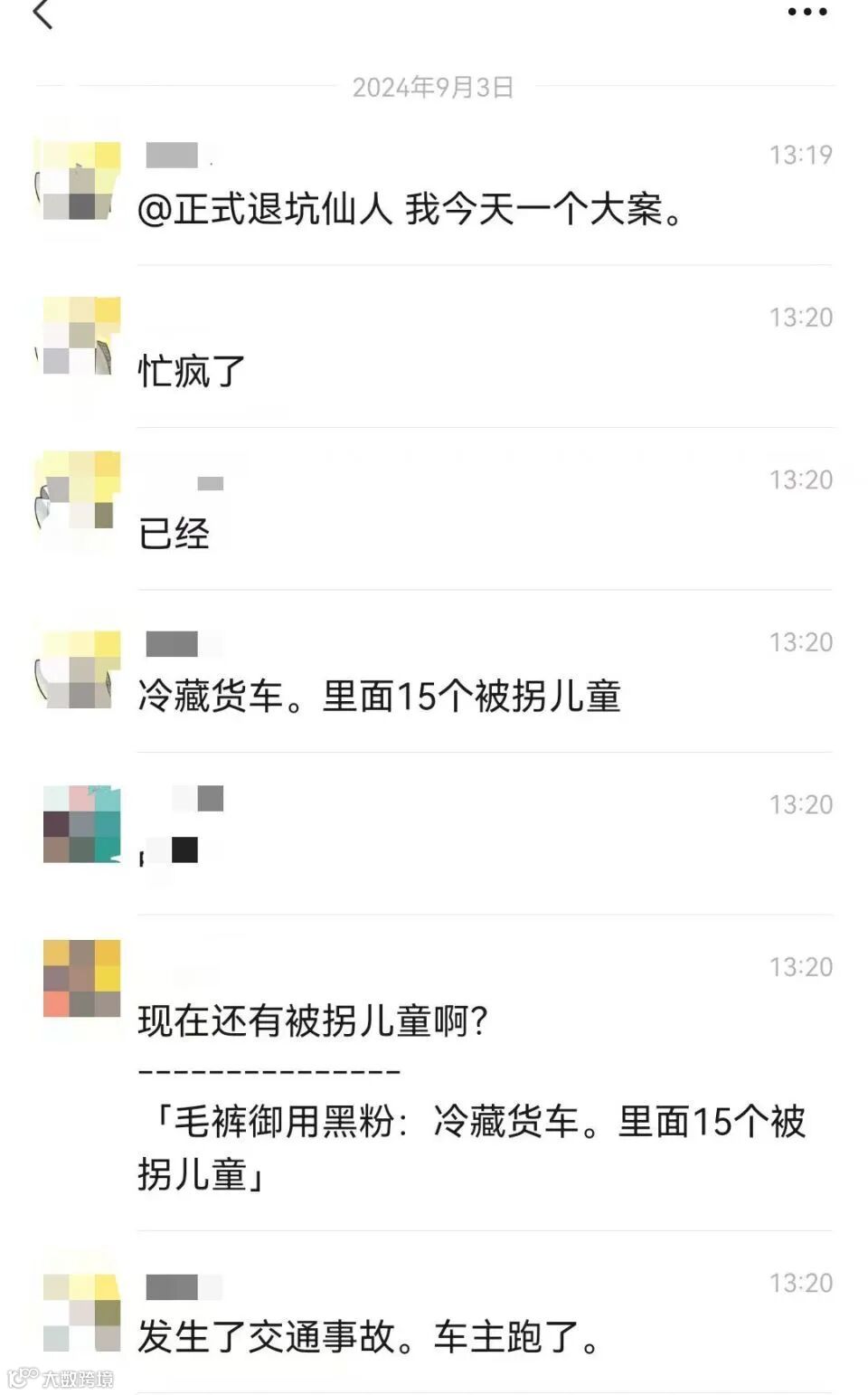Open the three-dot overflow menu
Screen dimensions: 868x1395
tap(807, 12)
